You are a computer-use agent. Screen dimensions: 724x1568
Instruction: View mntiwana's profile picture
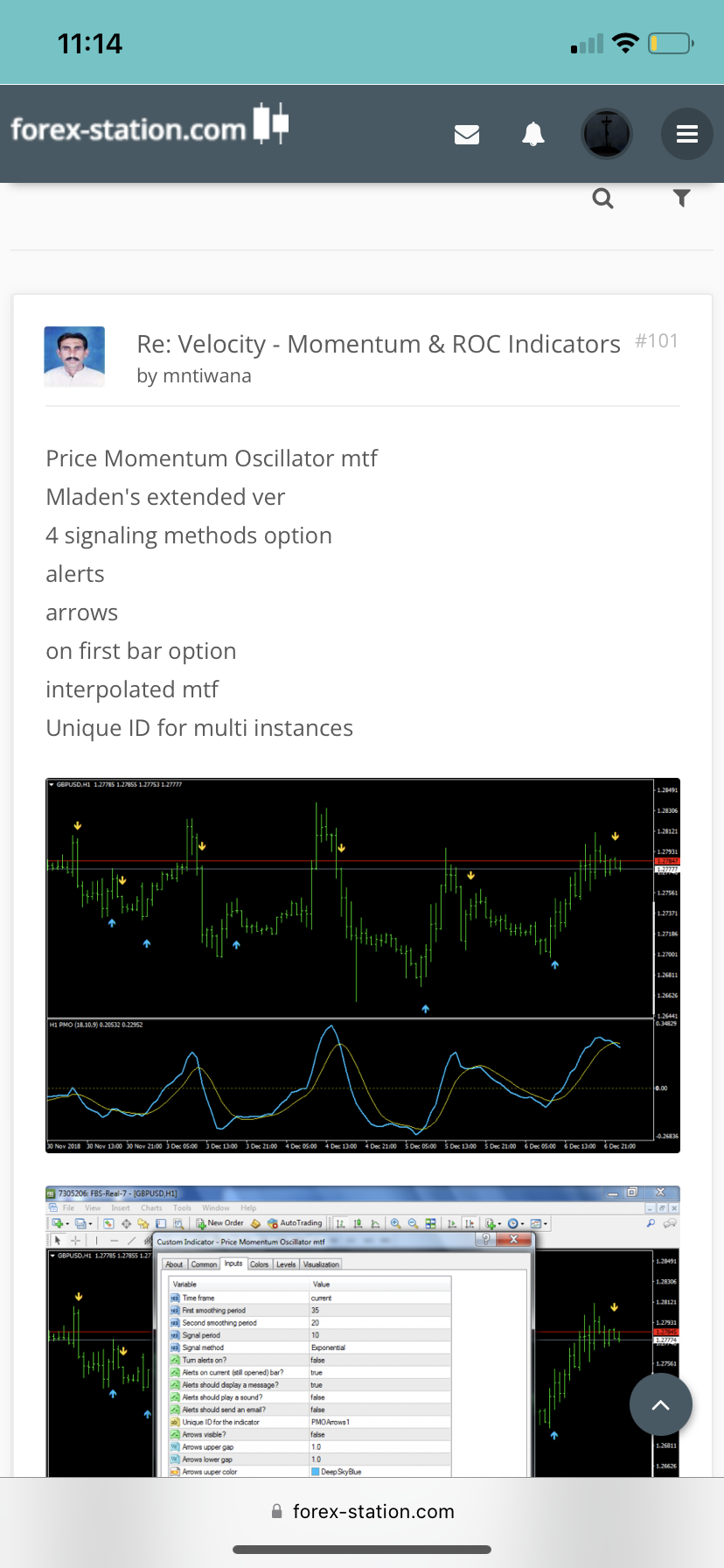click(74, 356)
